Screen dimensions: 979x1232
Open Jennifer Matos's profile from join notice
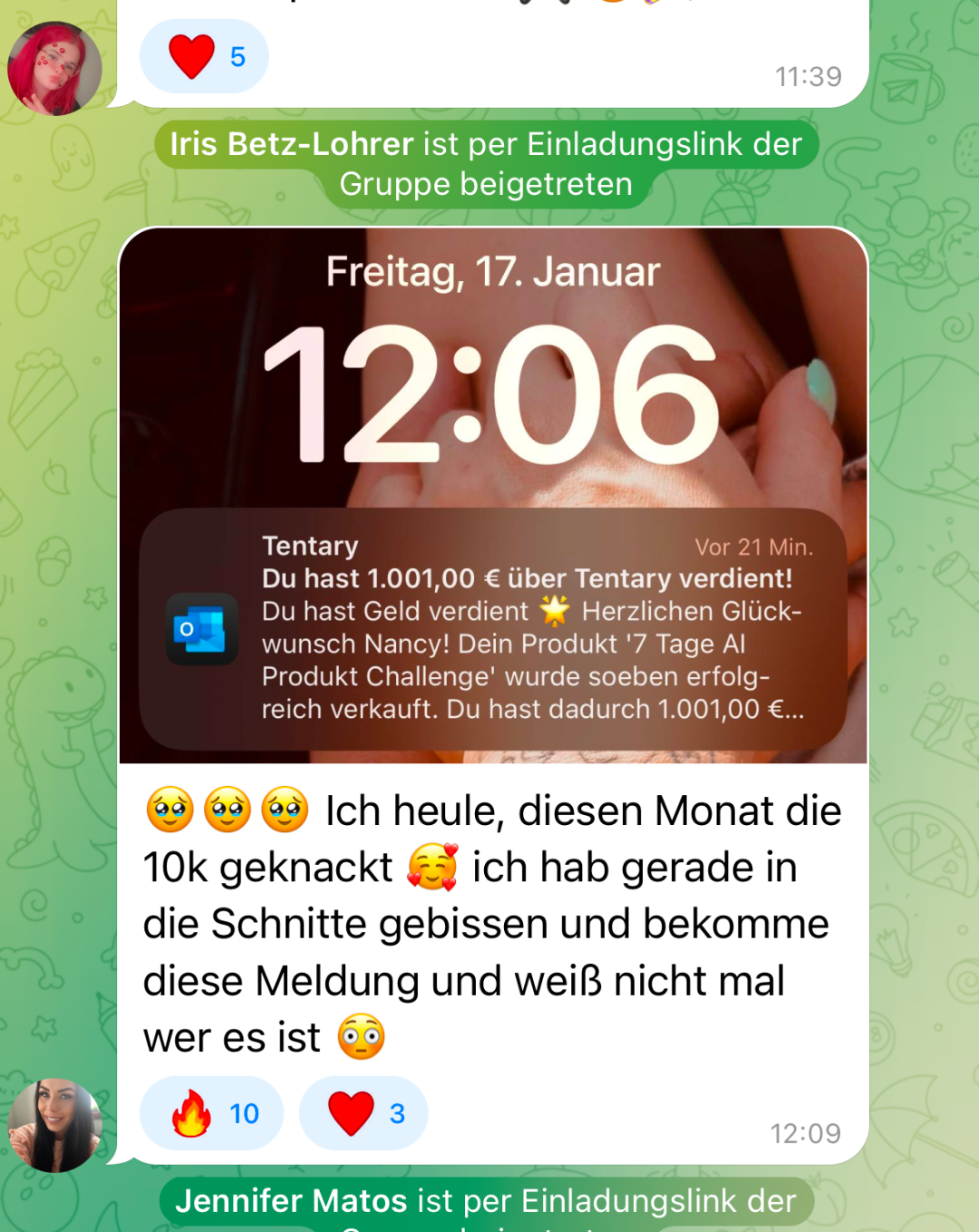[292, 1201]
